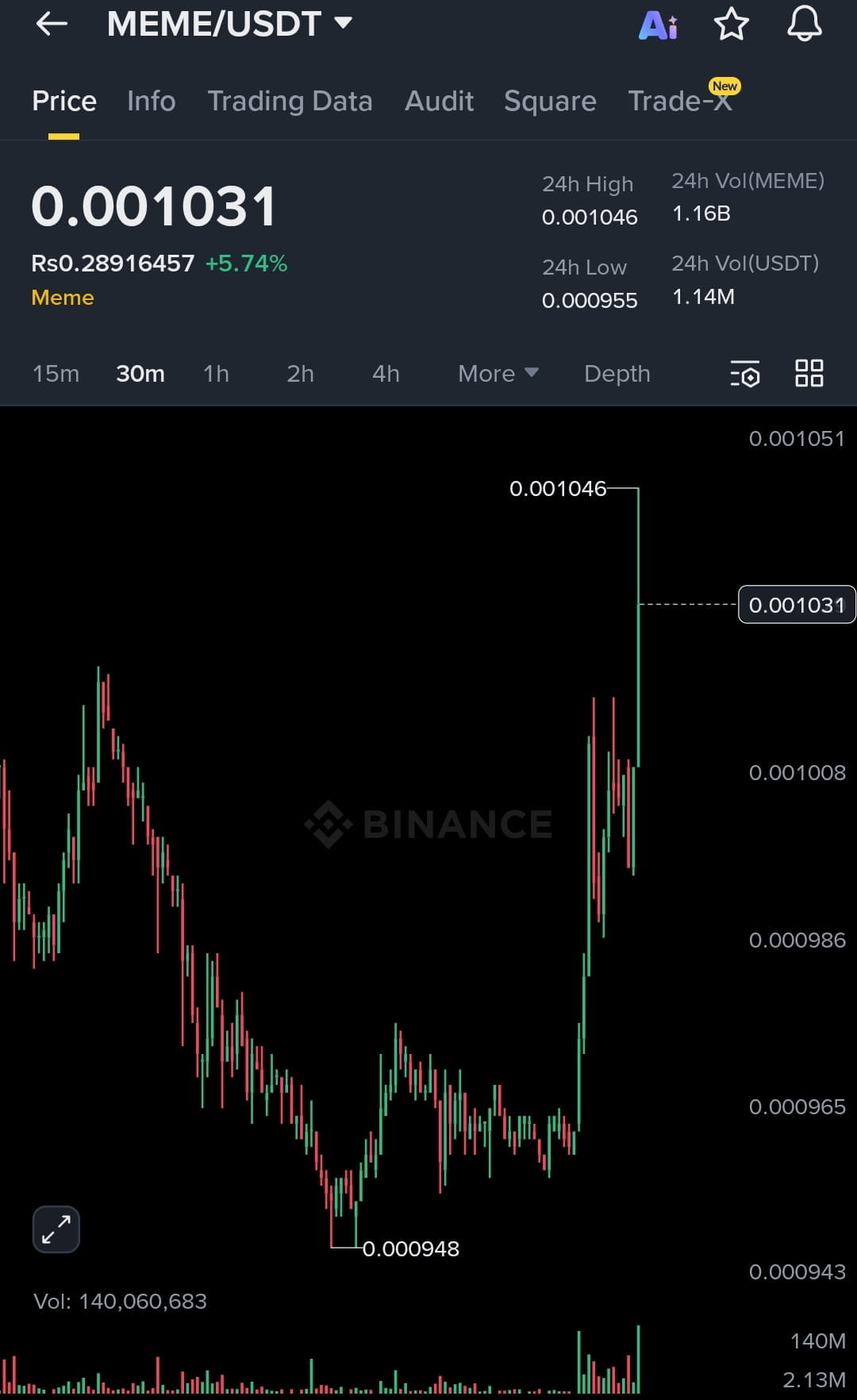Open chart indicator settings icon
The image size is (857, 1400).
[744, 373]
